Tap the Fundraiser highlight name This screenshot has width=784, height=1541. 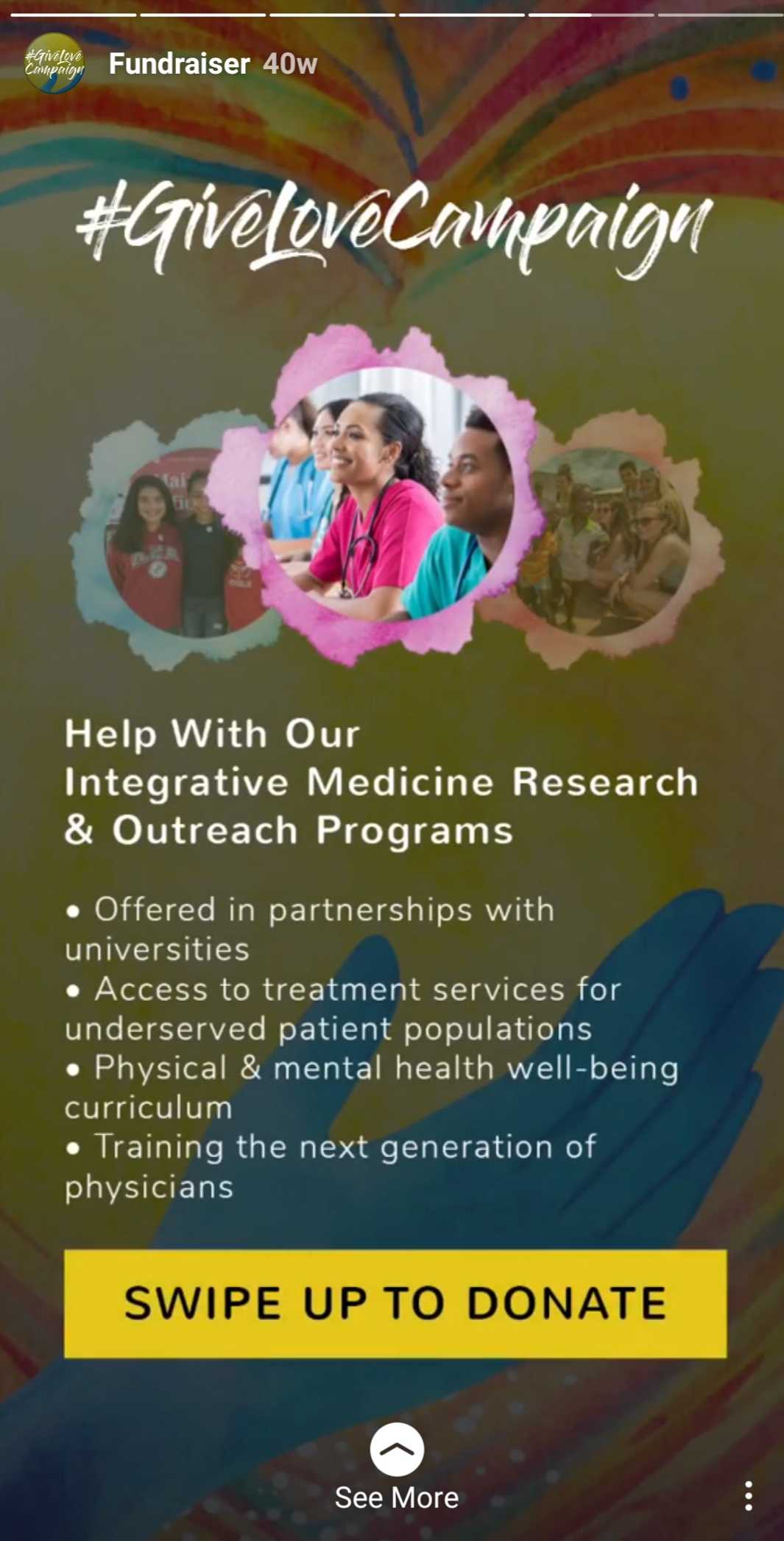pyautogui.click(x=179, y=64)
